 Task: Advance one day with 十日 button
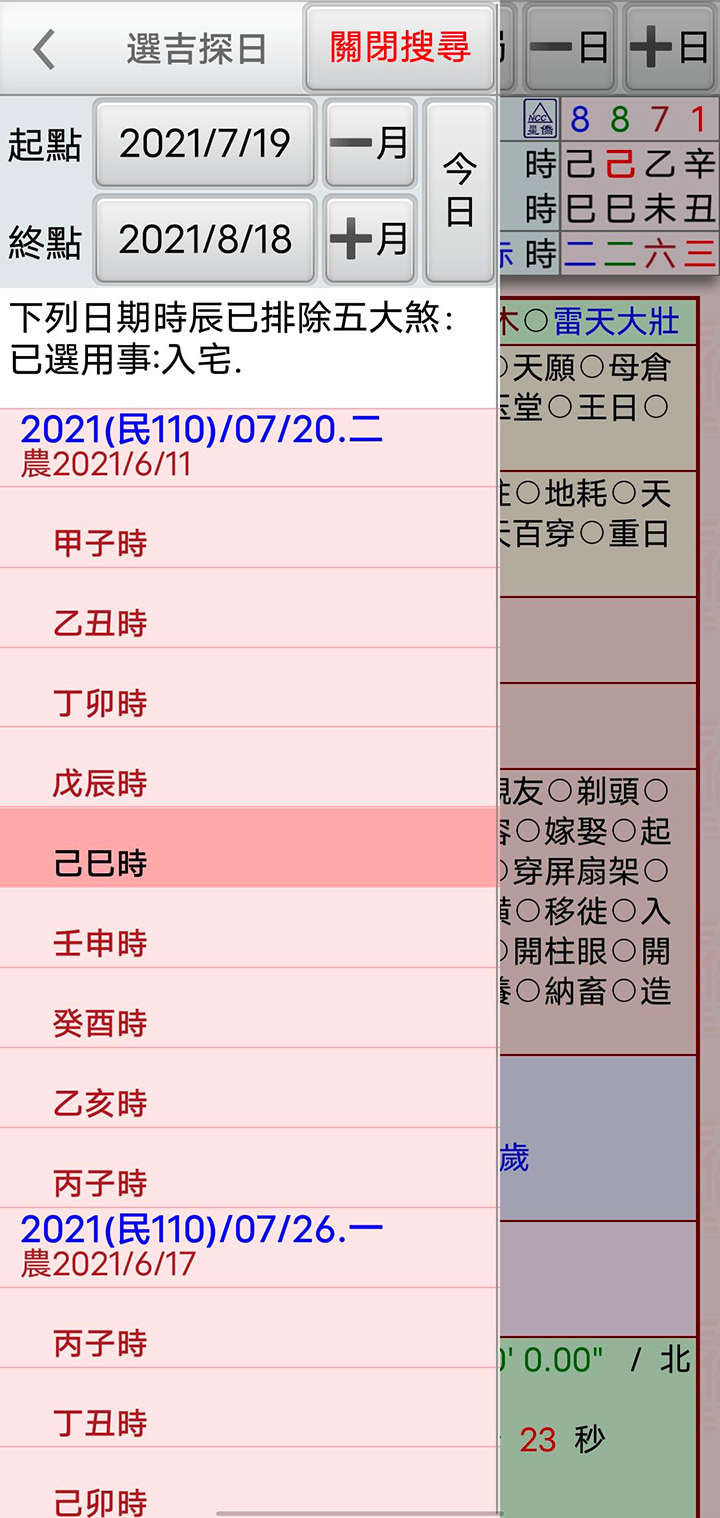(668, 48)
